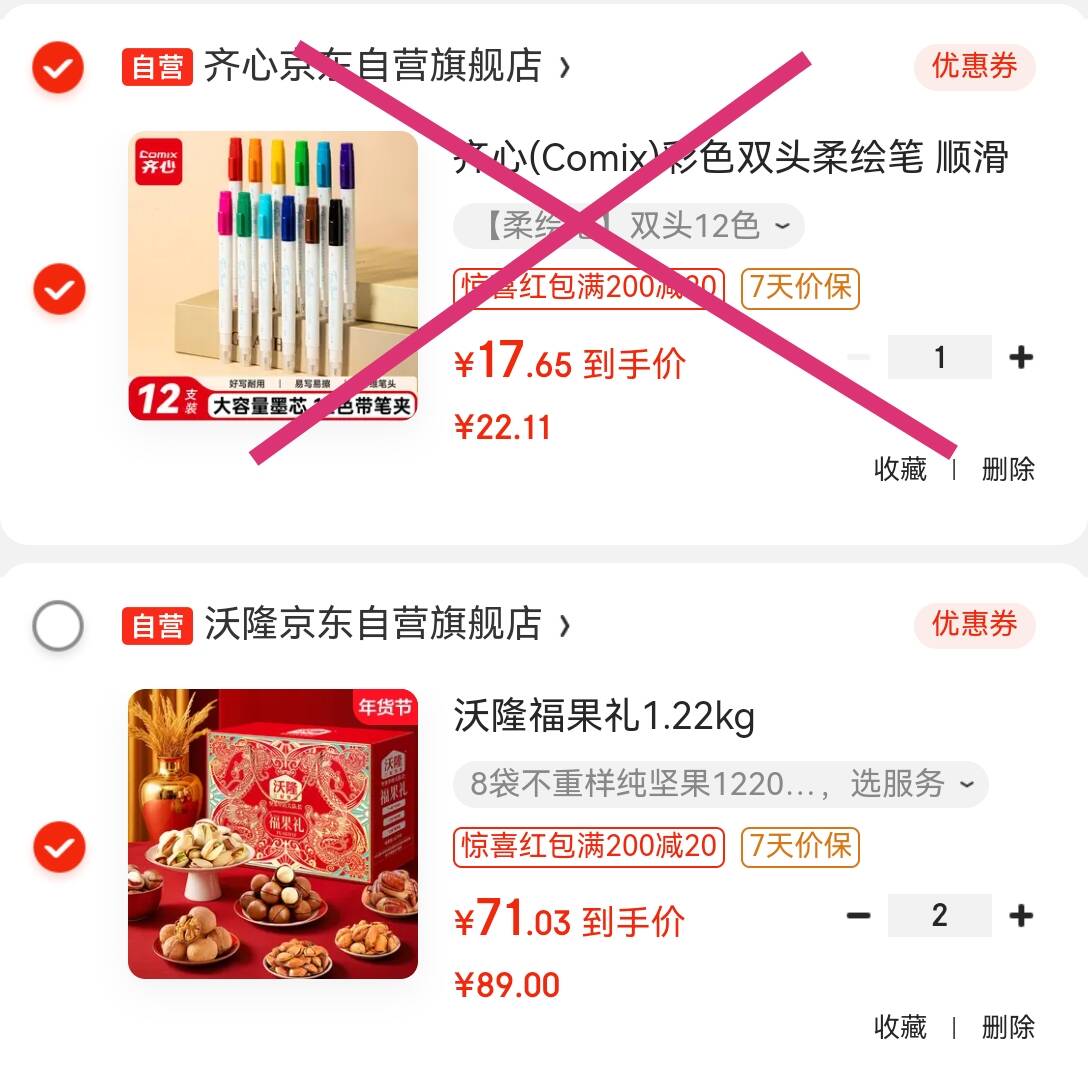Open the 齐心 柔绘笔 product image

coord(273,276)
